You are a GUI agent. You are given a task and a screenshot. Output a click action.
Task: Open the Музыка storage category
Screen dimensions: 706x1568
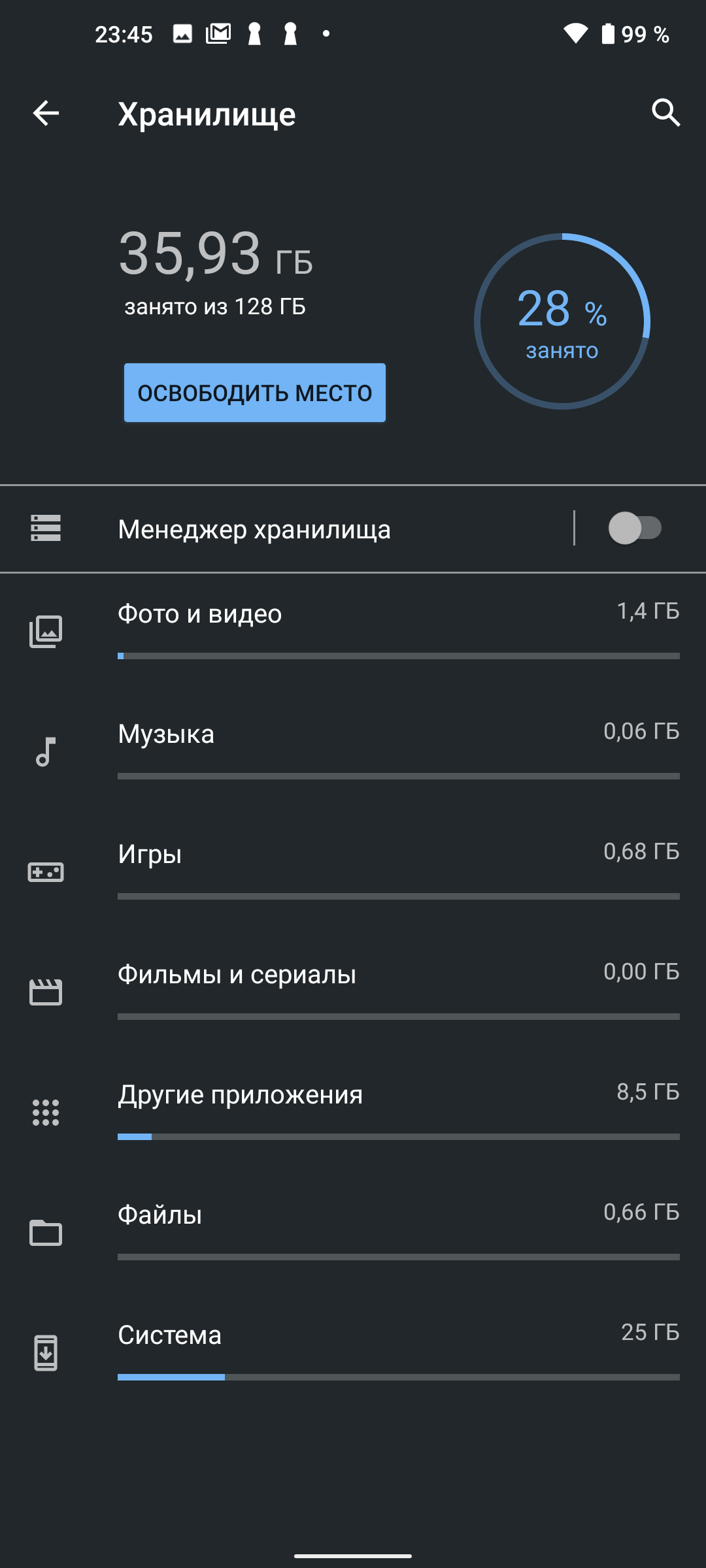click(353, 752)
